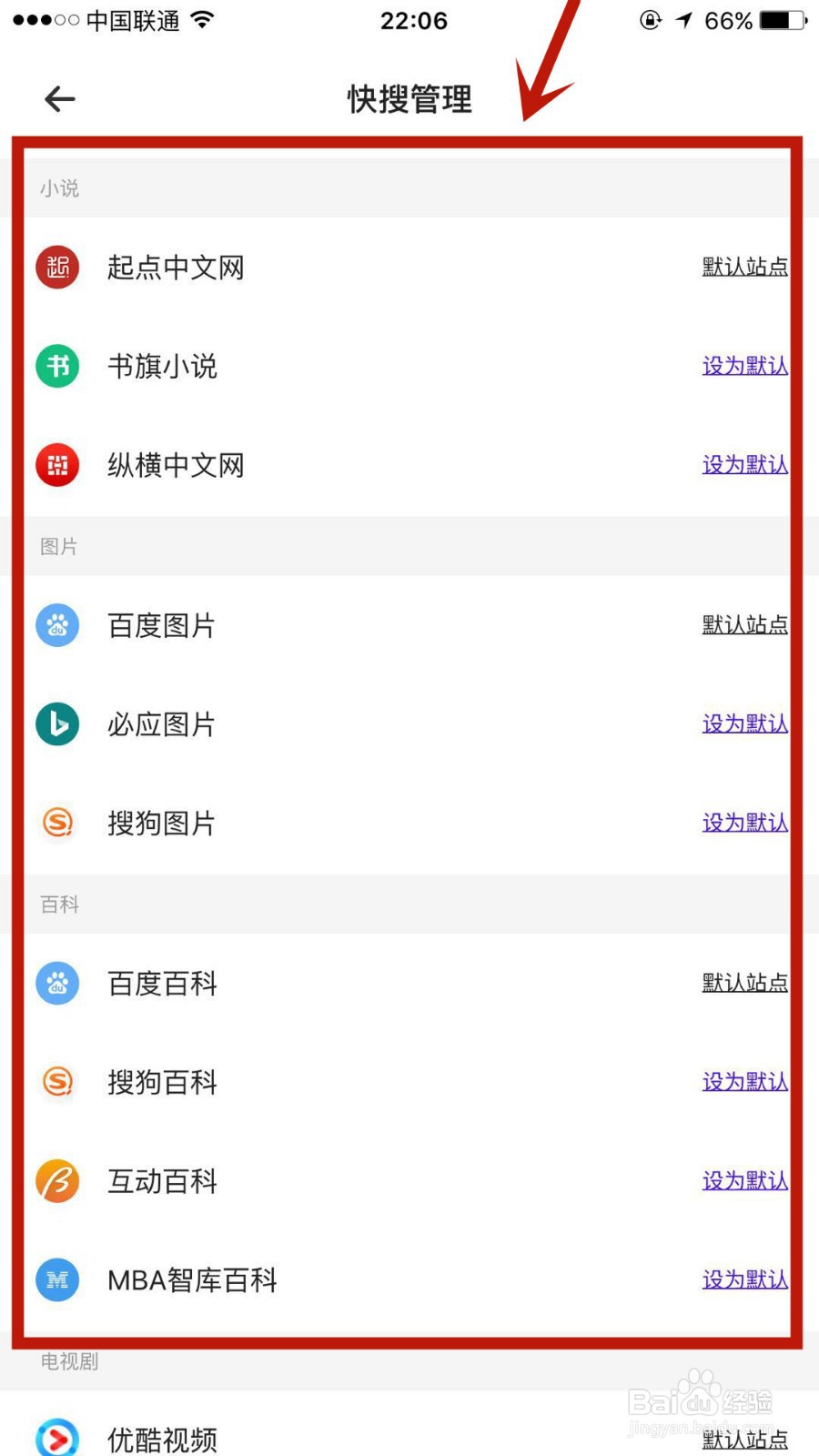The width and height of the screenshot is (819, 1456).
Task: Set MBA智库百科 as default
Action: [x=744, y=1279]
